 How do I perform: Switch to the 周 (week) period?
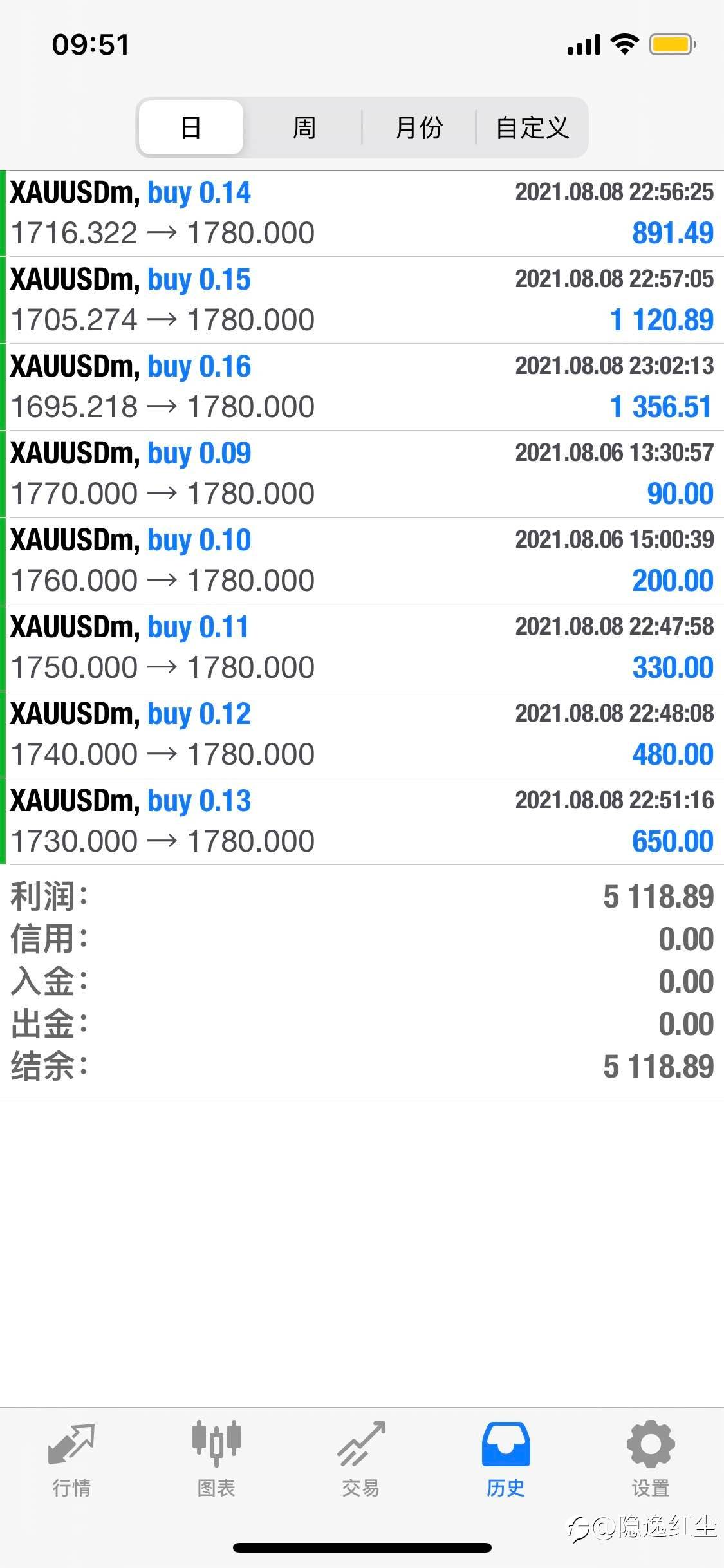click(304, 127)
